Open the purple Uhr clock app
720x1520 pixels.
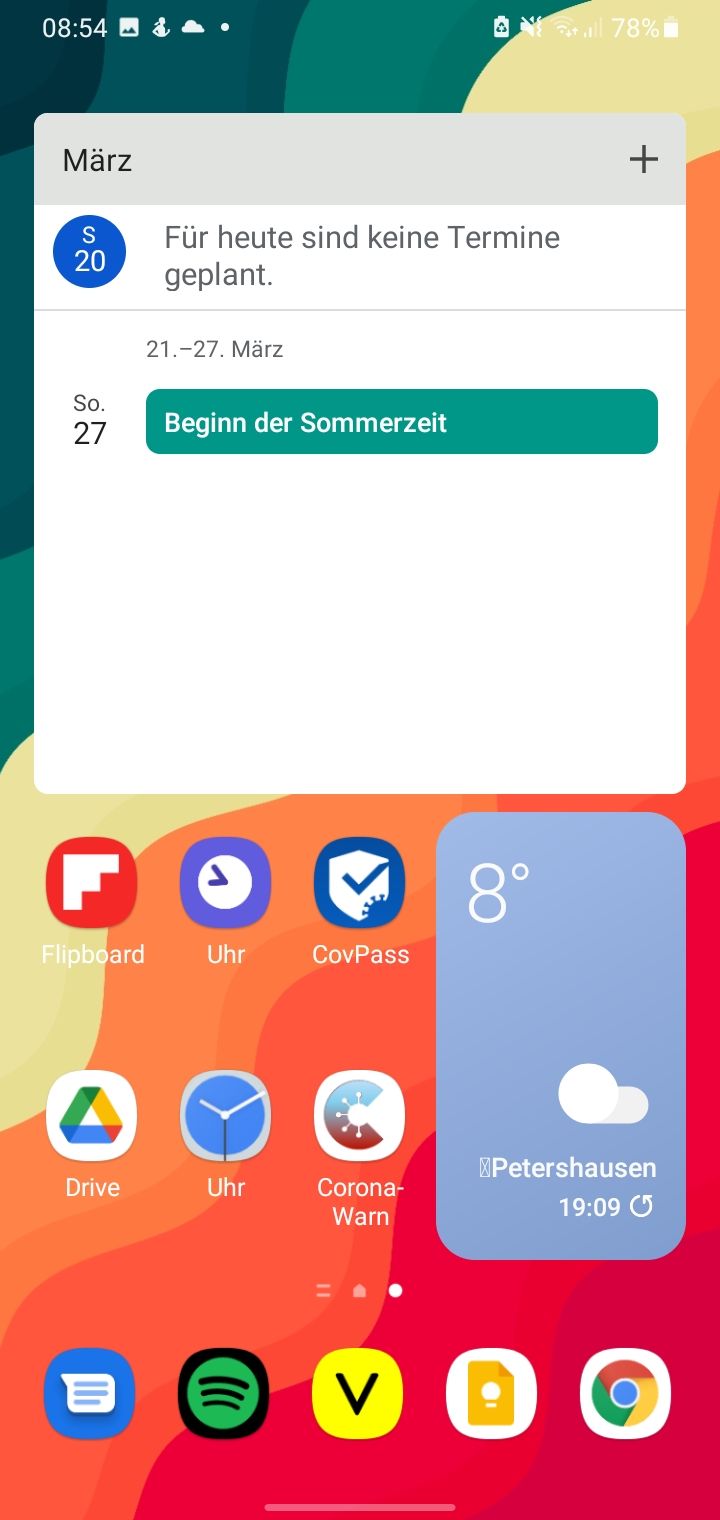[225, 883]
